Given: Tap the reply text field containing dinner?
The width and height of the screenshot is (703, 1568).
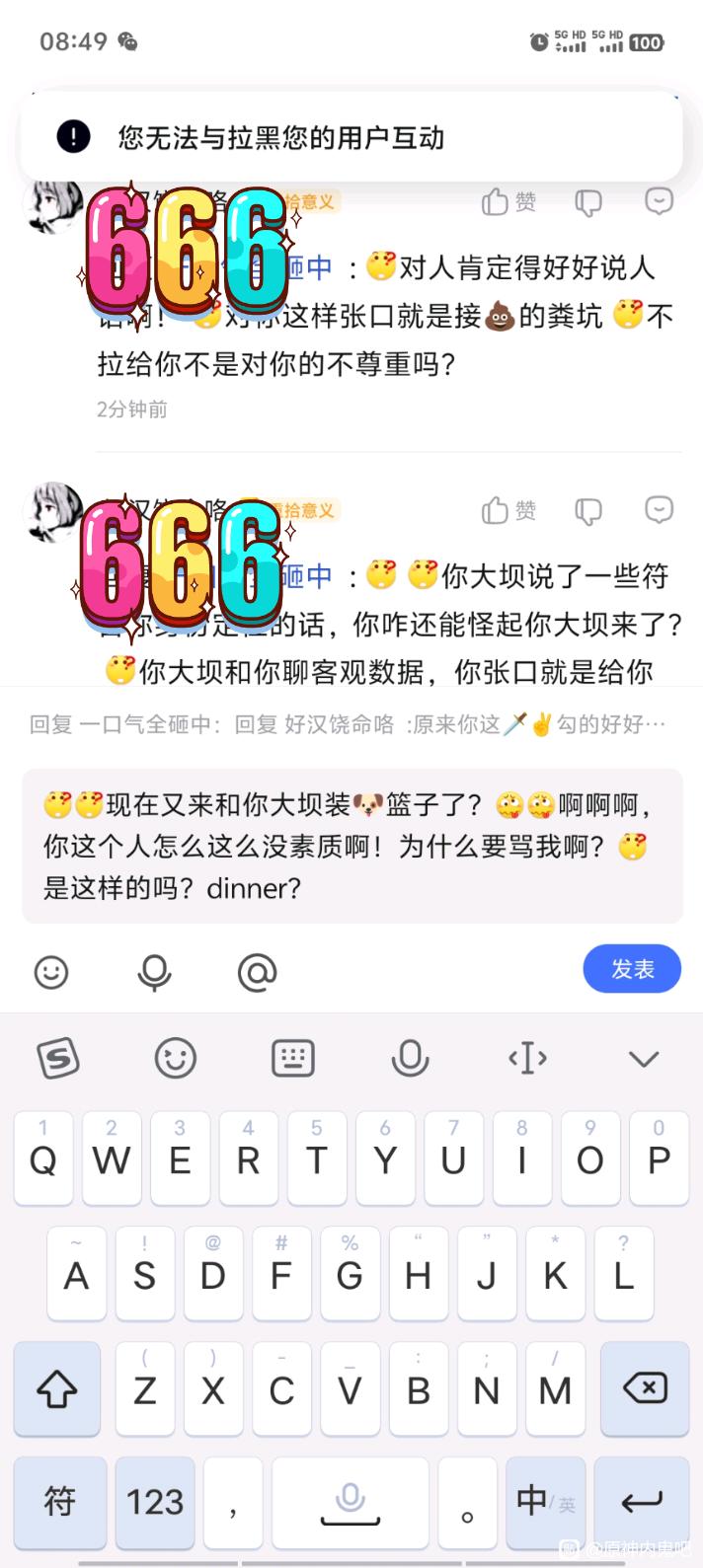Looking at the screenshot, I should coord(351,847).
